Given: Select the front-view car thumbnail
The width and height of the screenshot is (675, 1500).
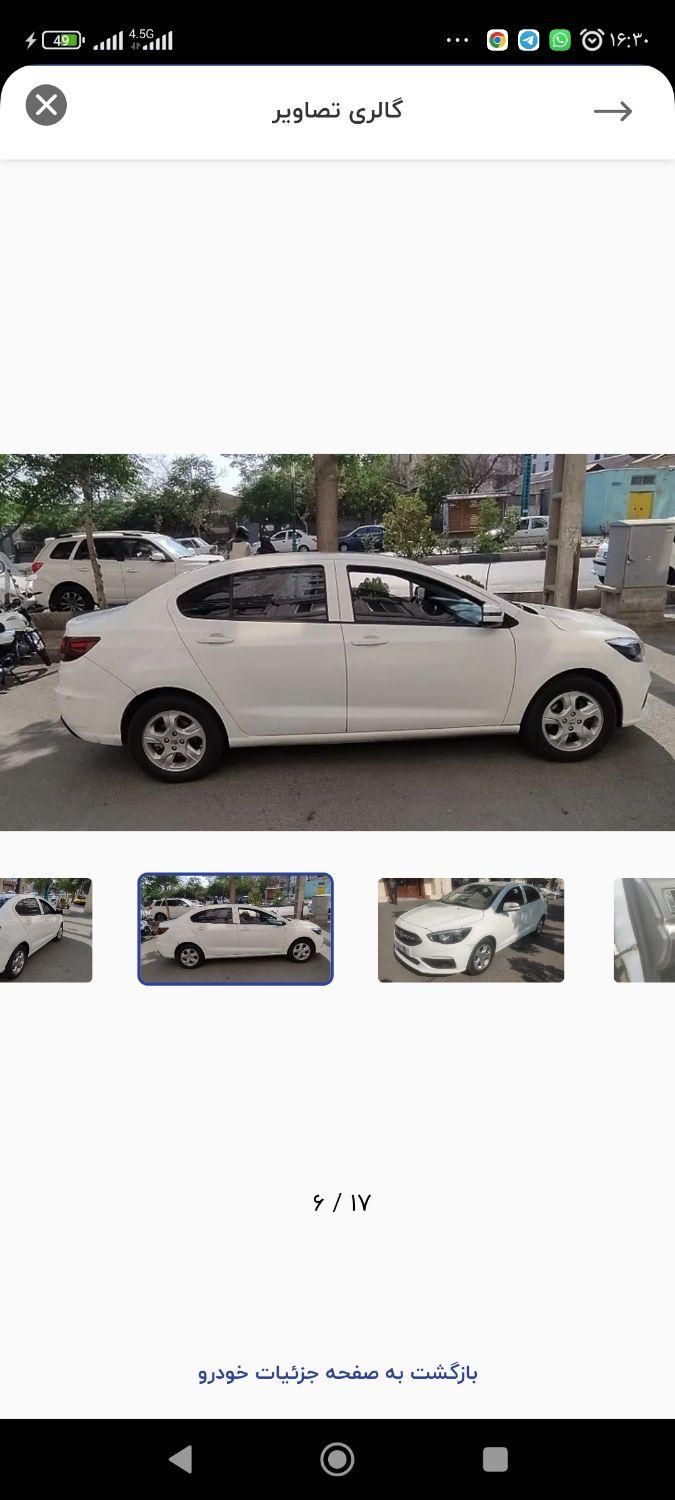Looking at the screenshot, I should tap(470, 930).
